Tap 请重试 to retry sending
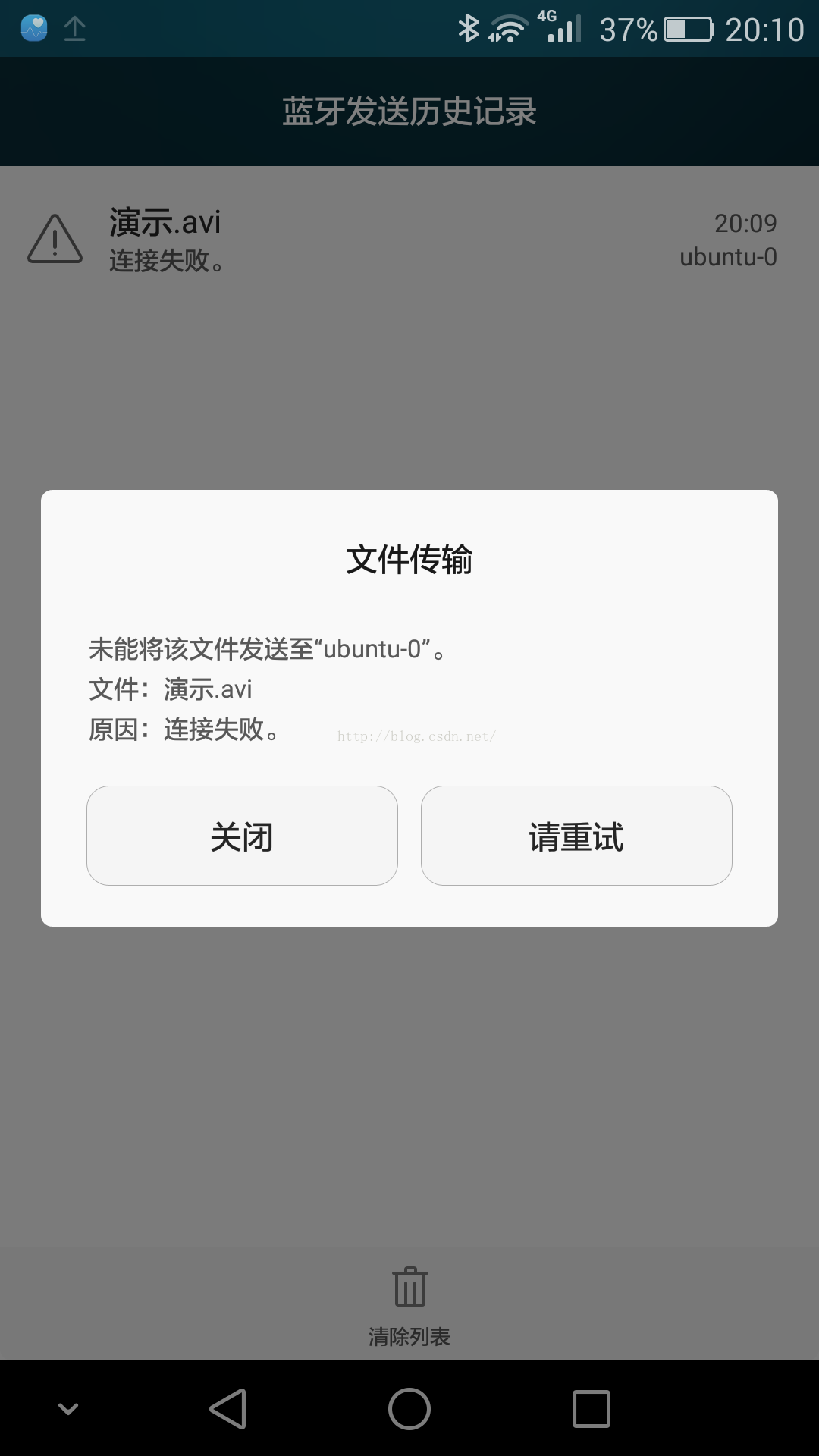 576,836
